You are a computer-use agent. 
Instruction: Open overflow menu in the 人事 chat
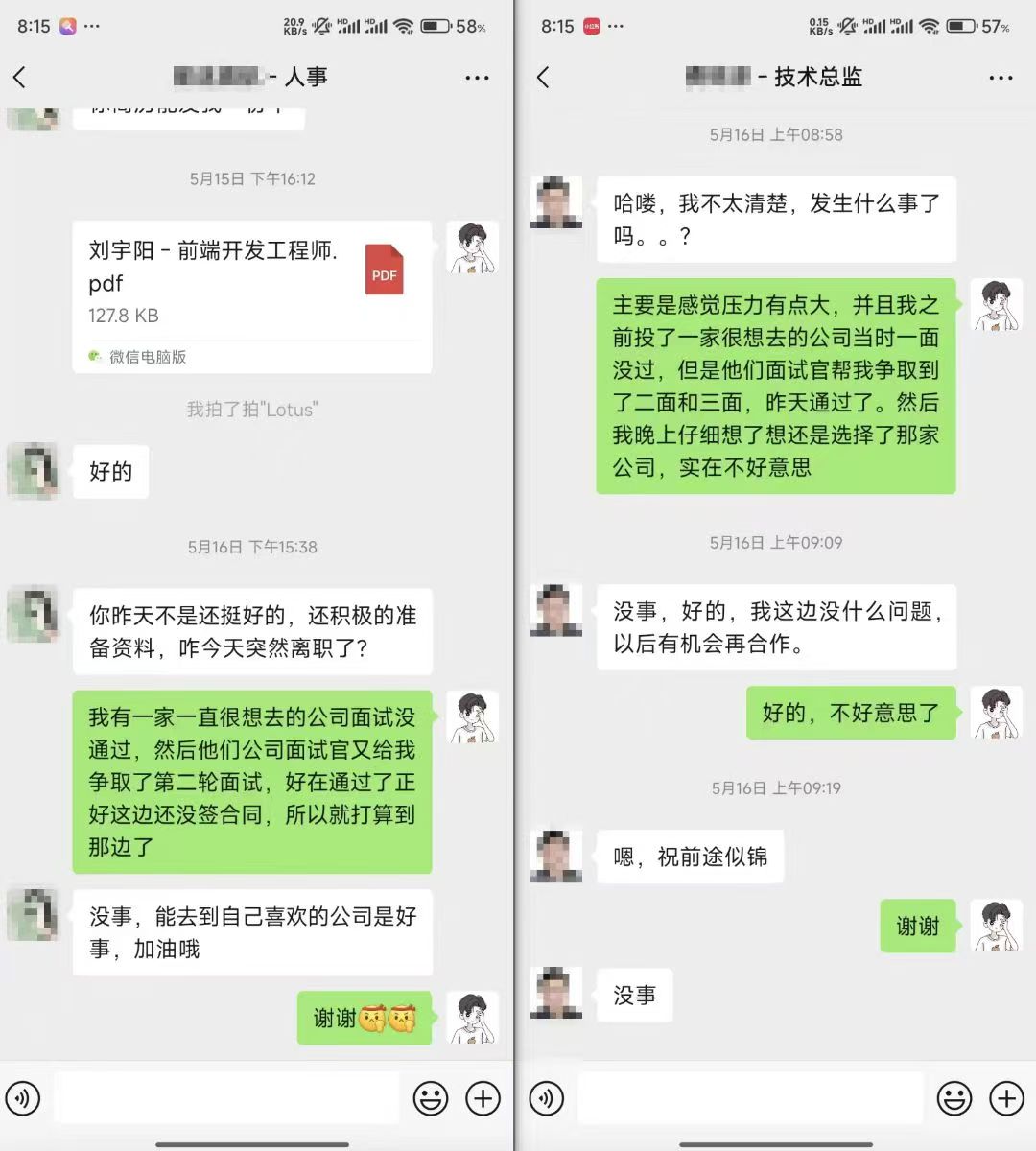pos(477,78)
